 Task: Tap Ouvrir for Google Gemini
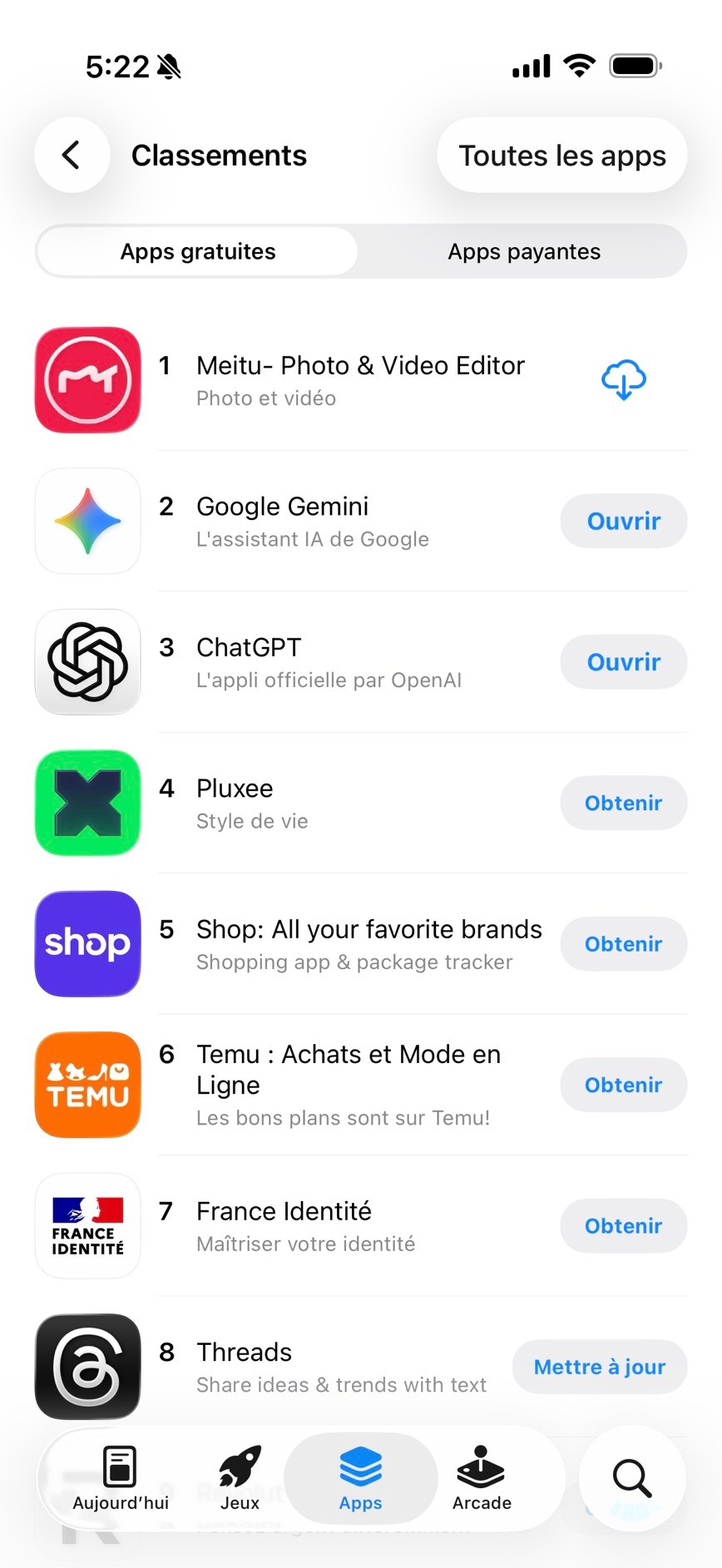click(x=623, y=522)
